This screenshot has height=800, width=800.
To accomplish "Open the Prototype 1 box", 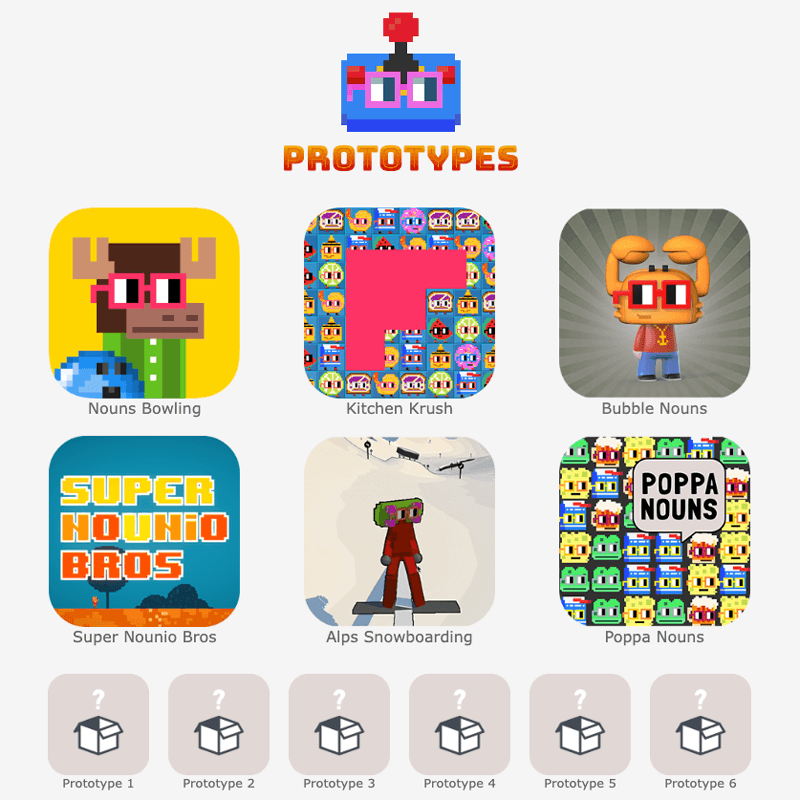I will (x=98, y=724).
